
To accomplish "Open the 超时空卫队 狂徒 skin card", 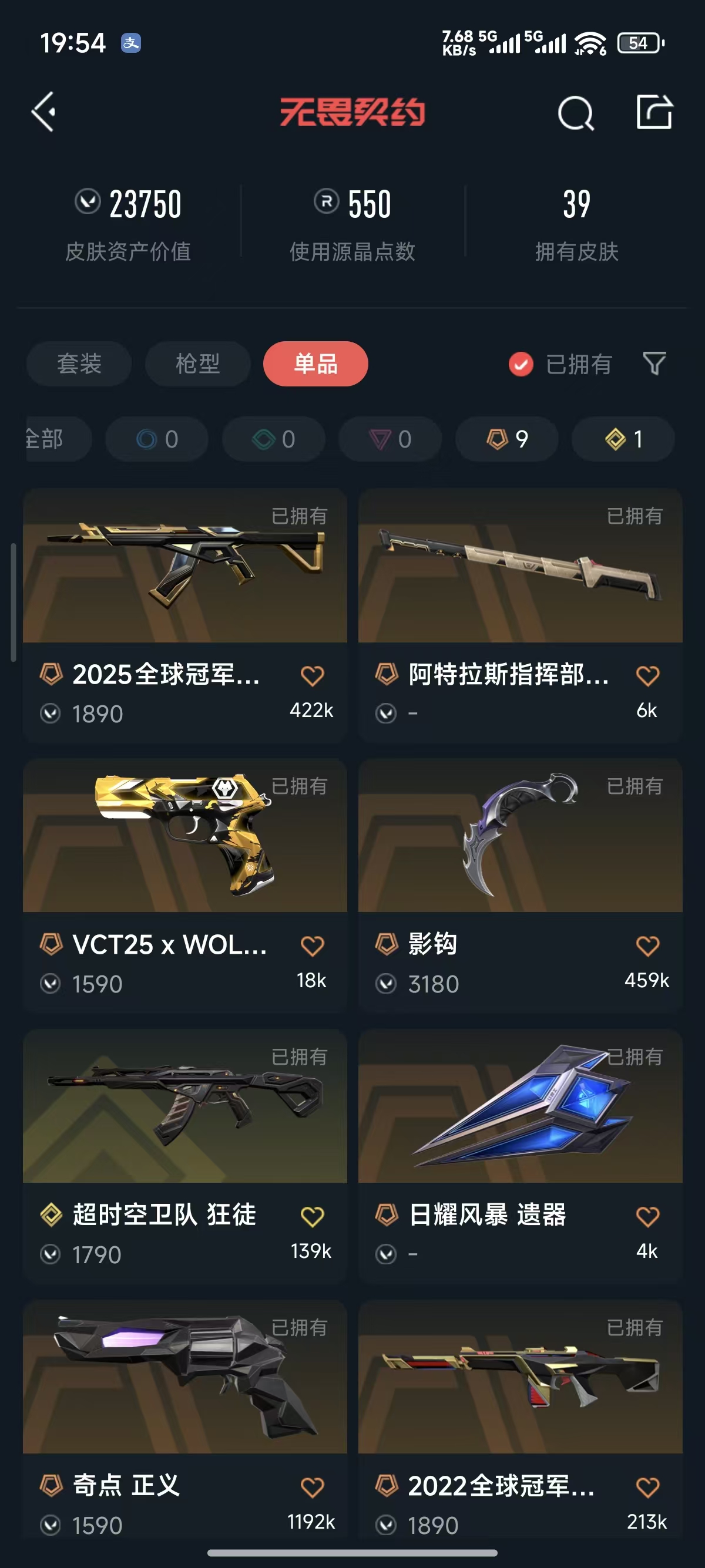I will [x=184, y=1106].
